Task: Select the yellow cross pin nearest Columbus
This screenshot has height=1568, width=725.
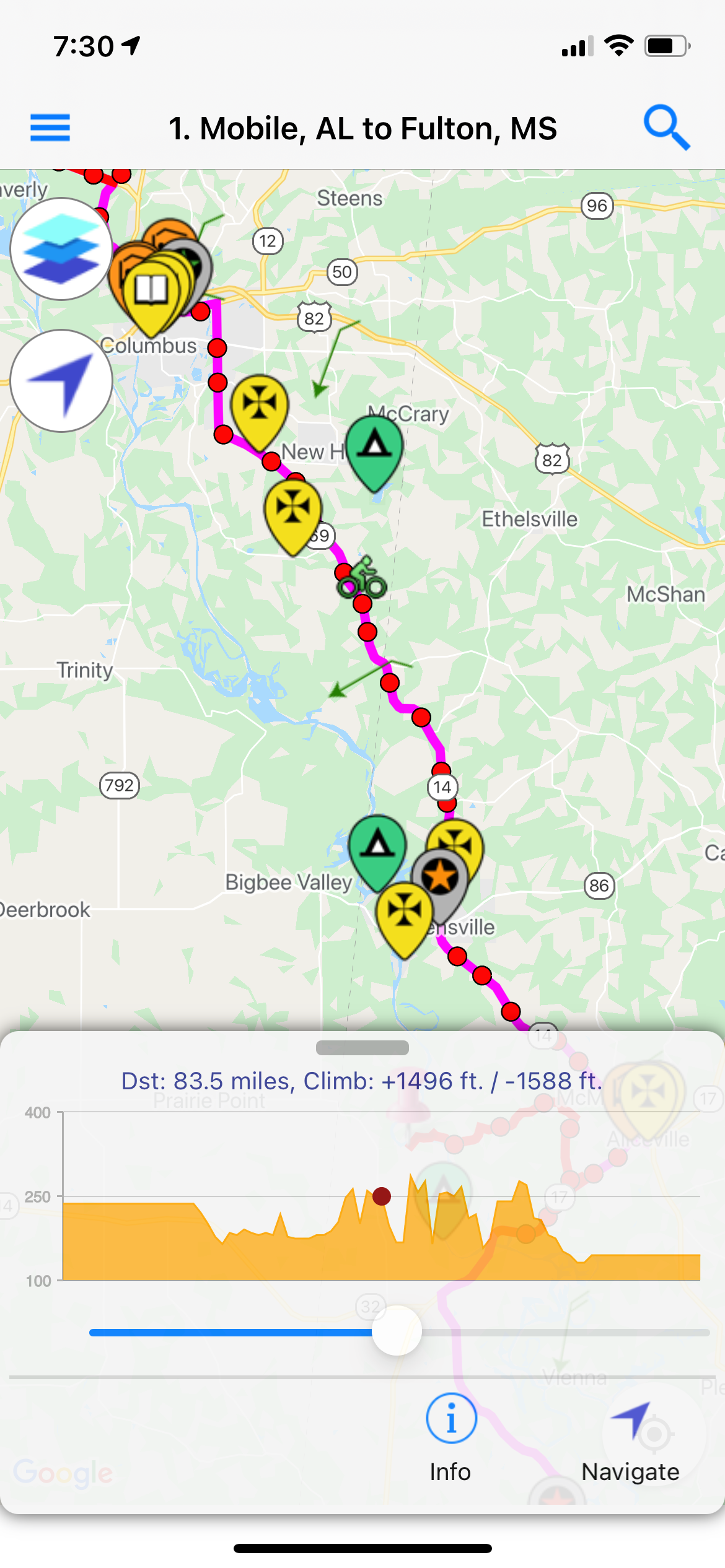Action: point(259,405)
